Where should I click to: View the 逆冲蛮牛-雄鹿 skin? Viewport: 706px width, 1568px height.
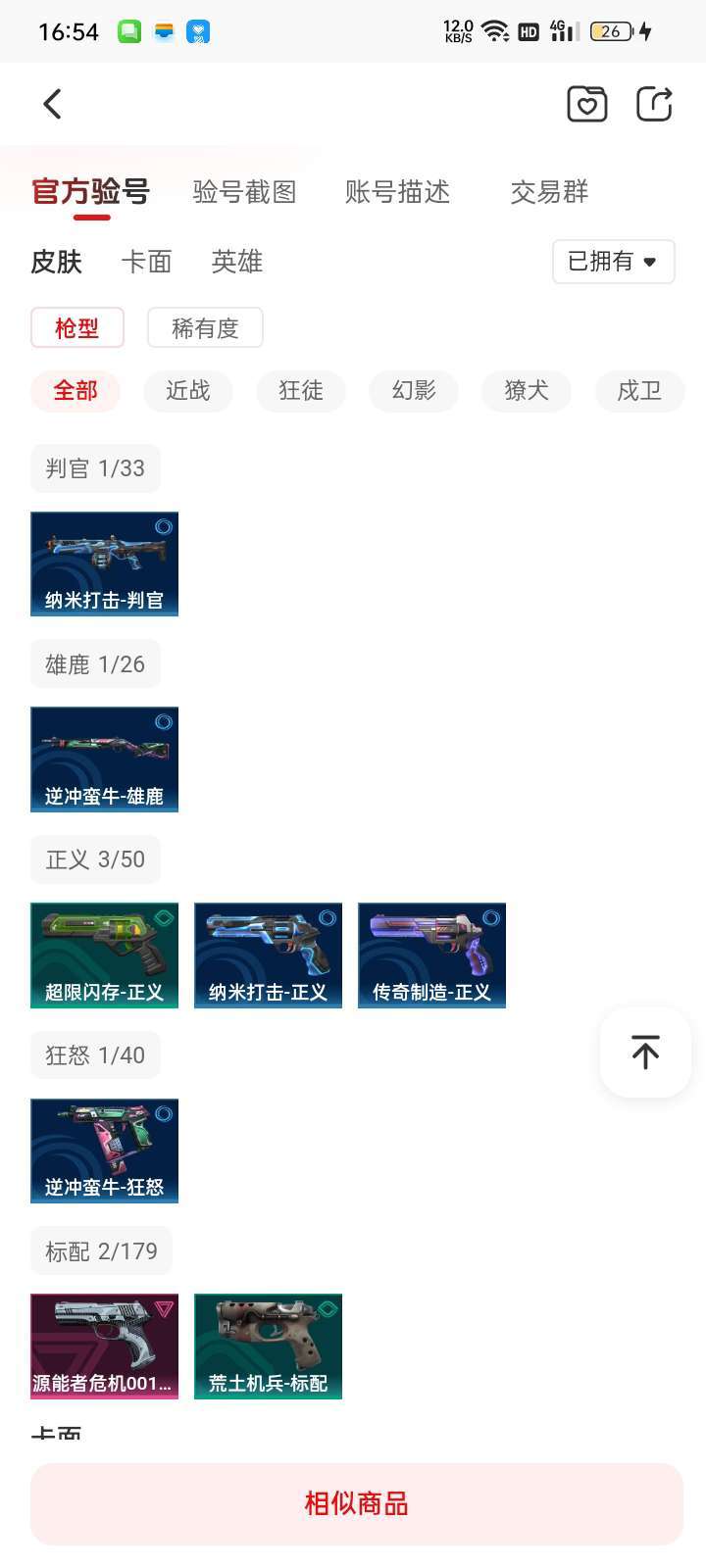tap(104, 759)
